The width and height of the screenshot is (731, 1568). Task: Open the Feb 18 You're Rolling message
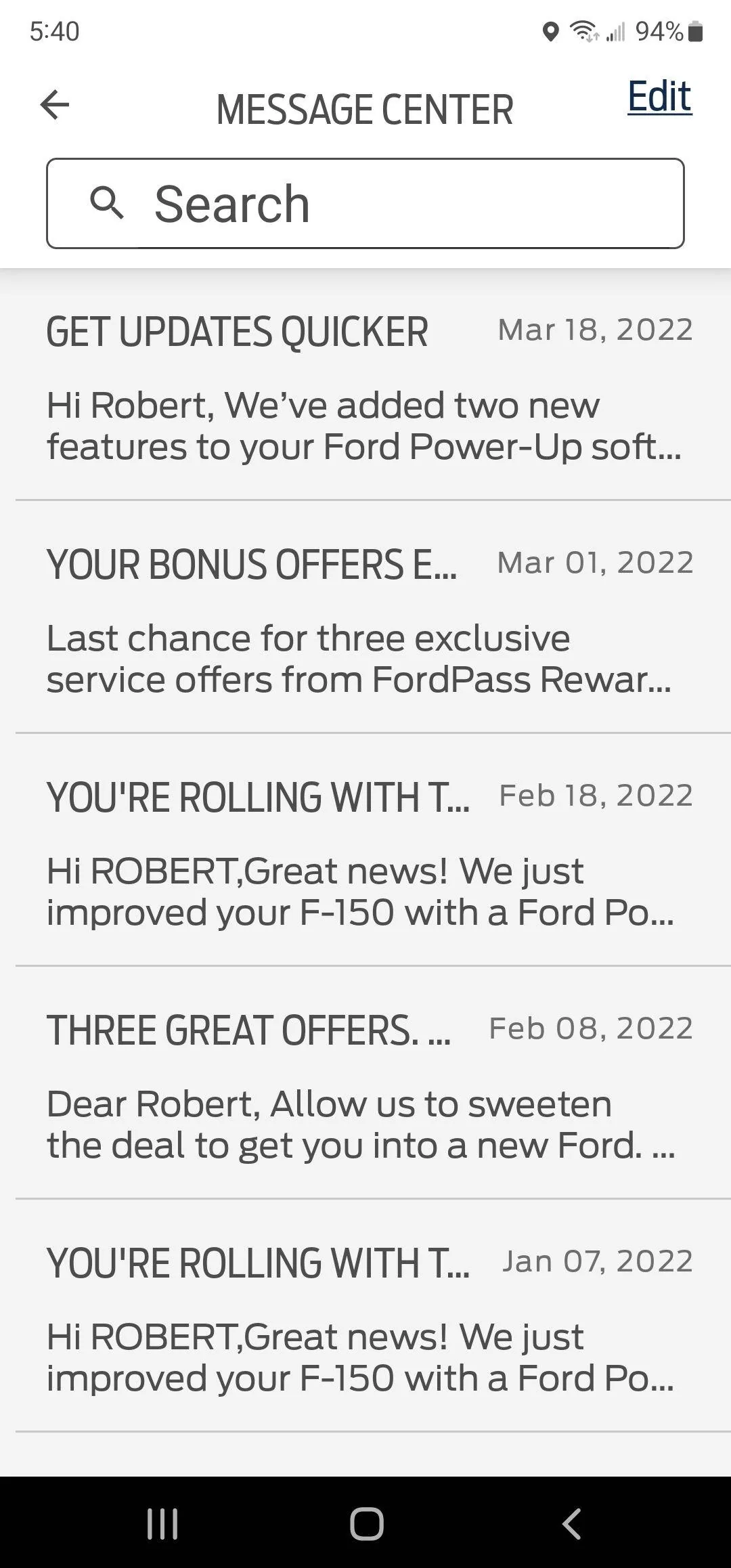pos(365,853)
